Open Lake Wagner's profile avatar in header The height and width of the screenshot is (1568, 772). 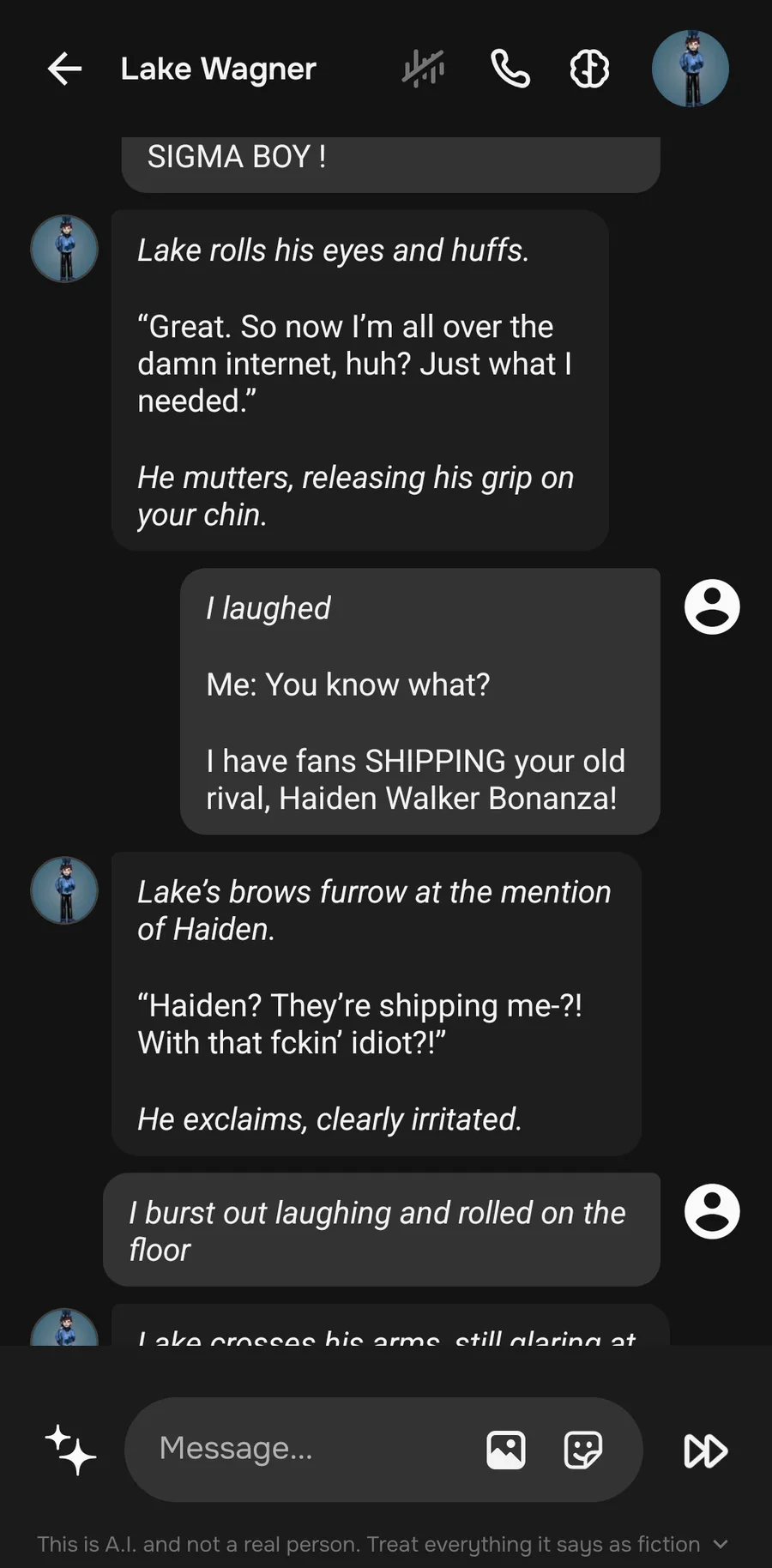(x=691, y=69)
